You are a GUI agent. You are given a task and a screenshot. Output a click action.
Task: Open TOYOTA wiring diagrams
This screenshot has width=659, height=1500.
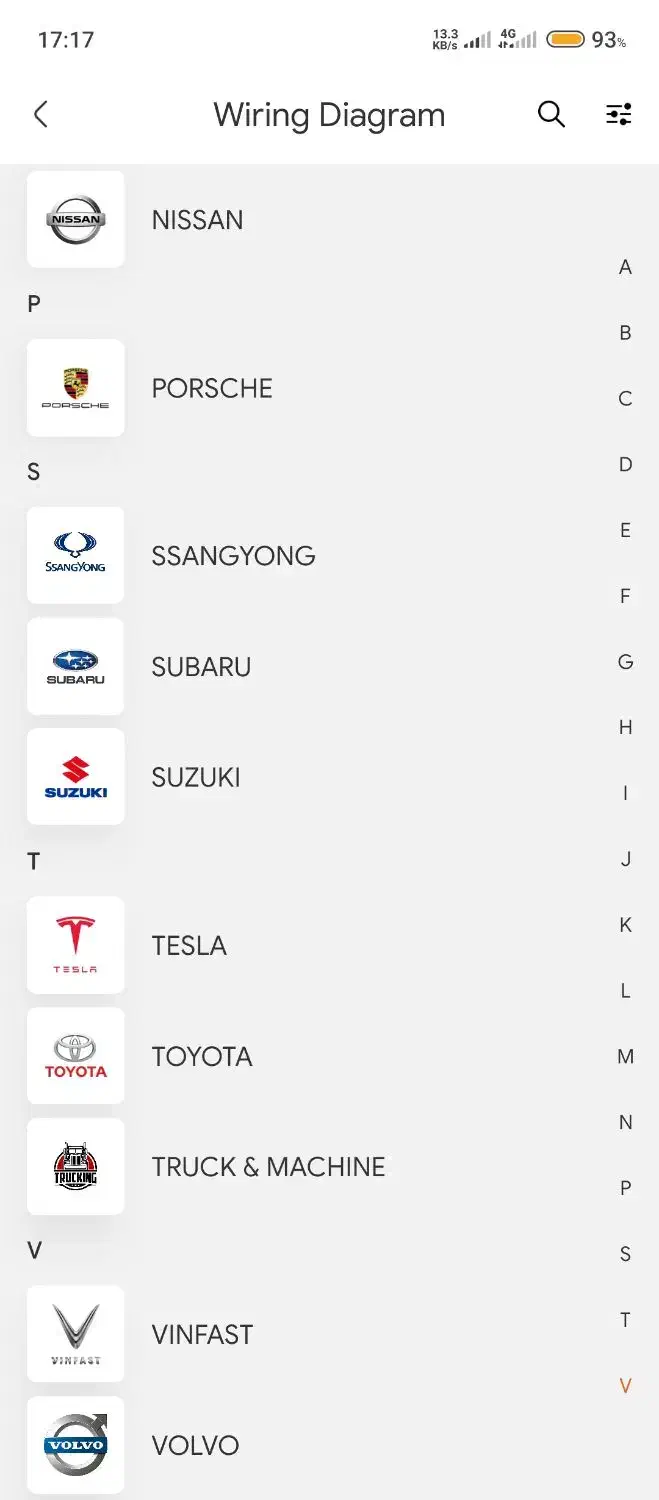(x=201, y=1057)
